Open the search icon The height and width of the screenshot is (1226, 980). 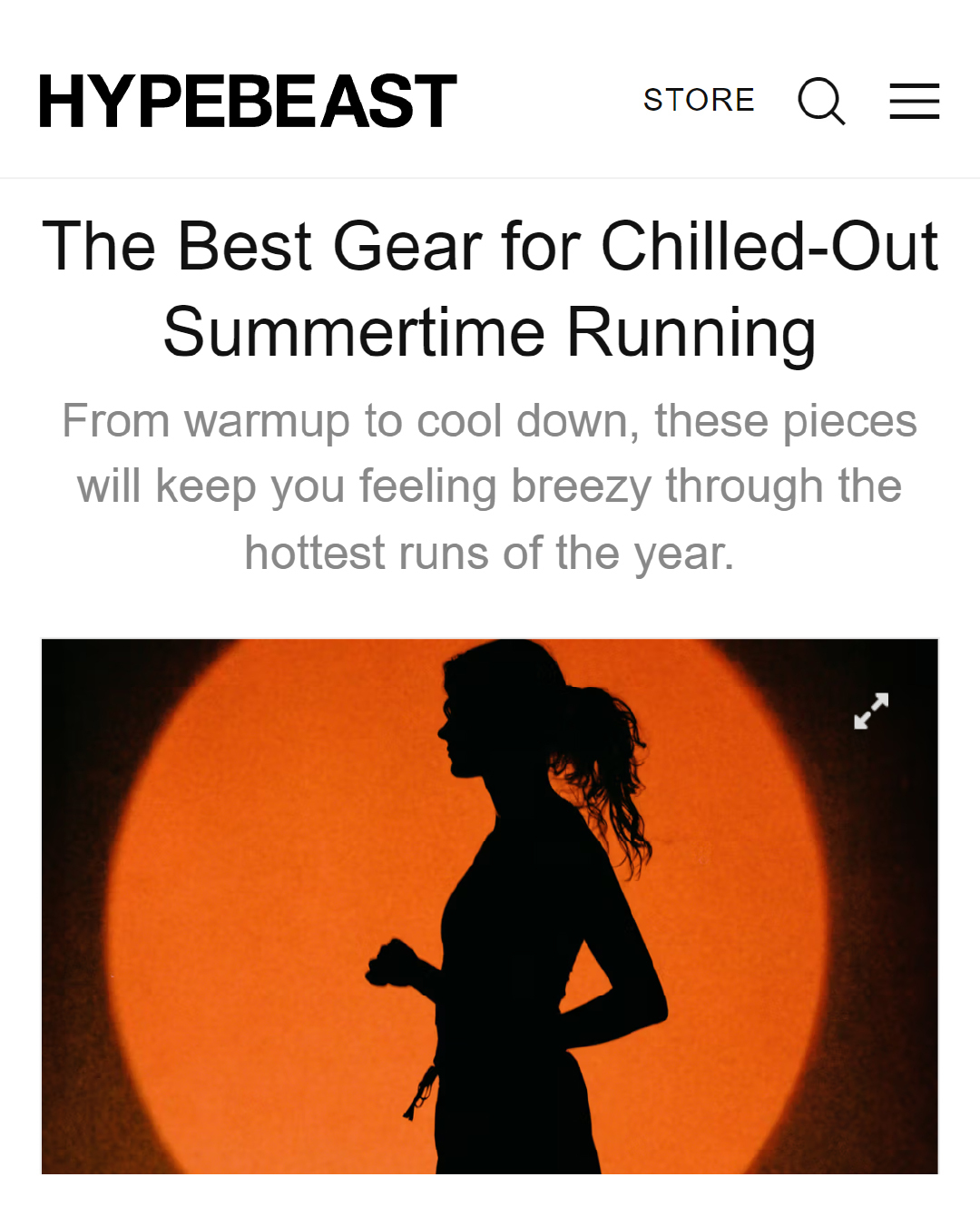pos(821,101)
